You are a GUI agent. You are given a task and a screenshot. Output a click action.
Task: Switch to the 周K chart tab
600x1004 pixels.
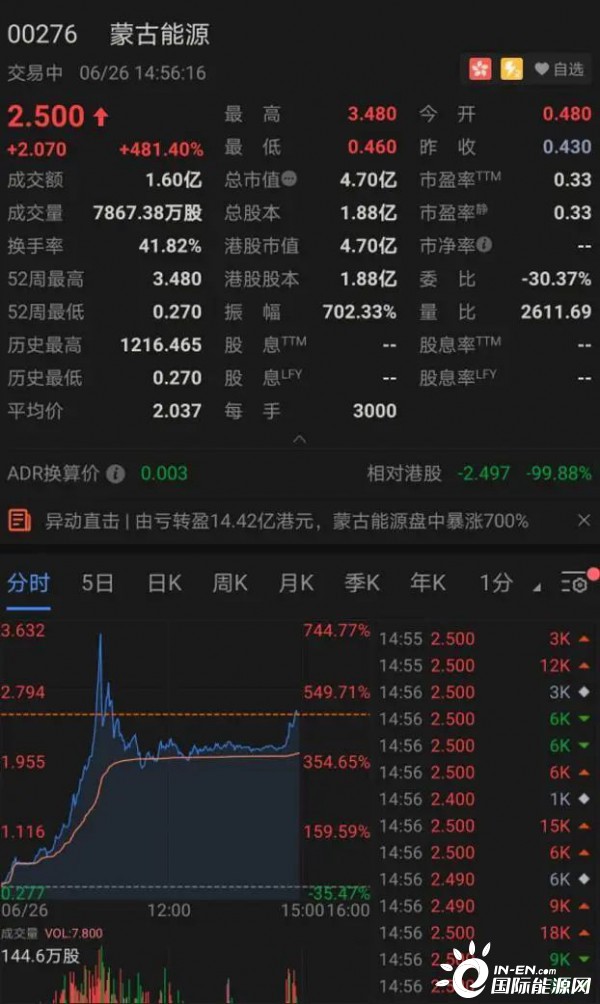pyautogui.click(x=230, y=583)
